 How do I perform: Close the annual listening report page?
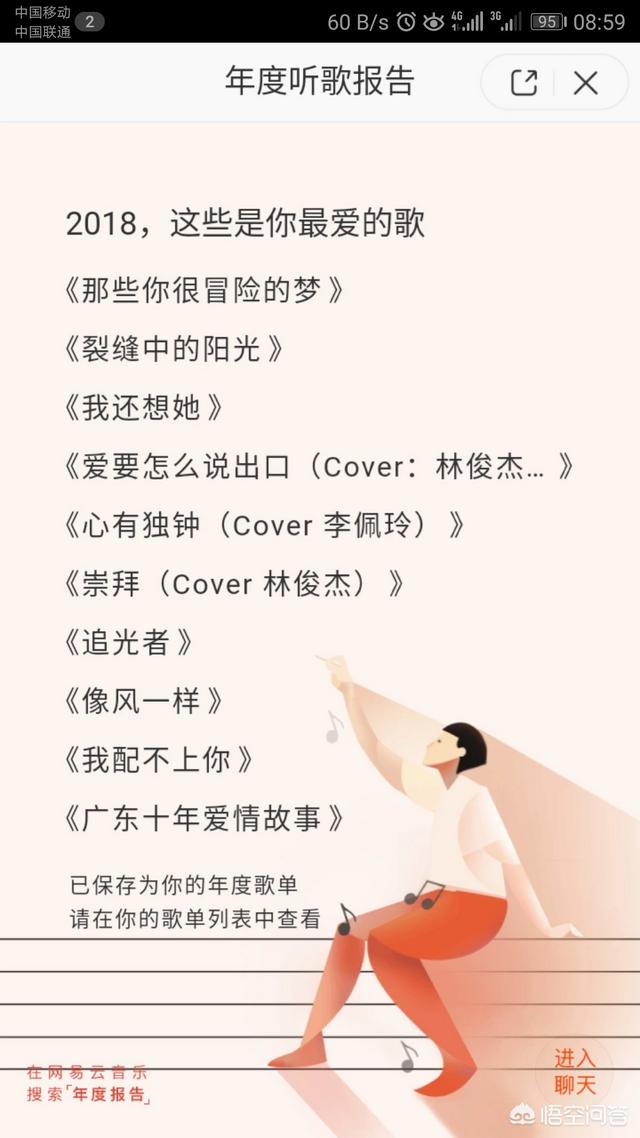pyautogui.click(x=586, y=83)
